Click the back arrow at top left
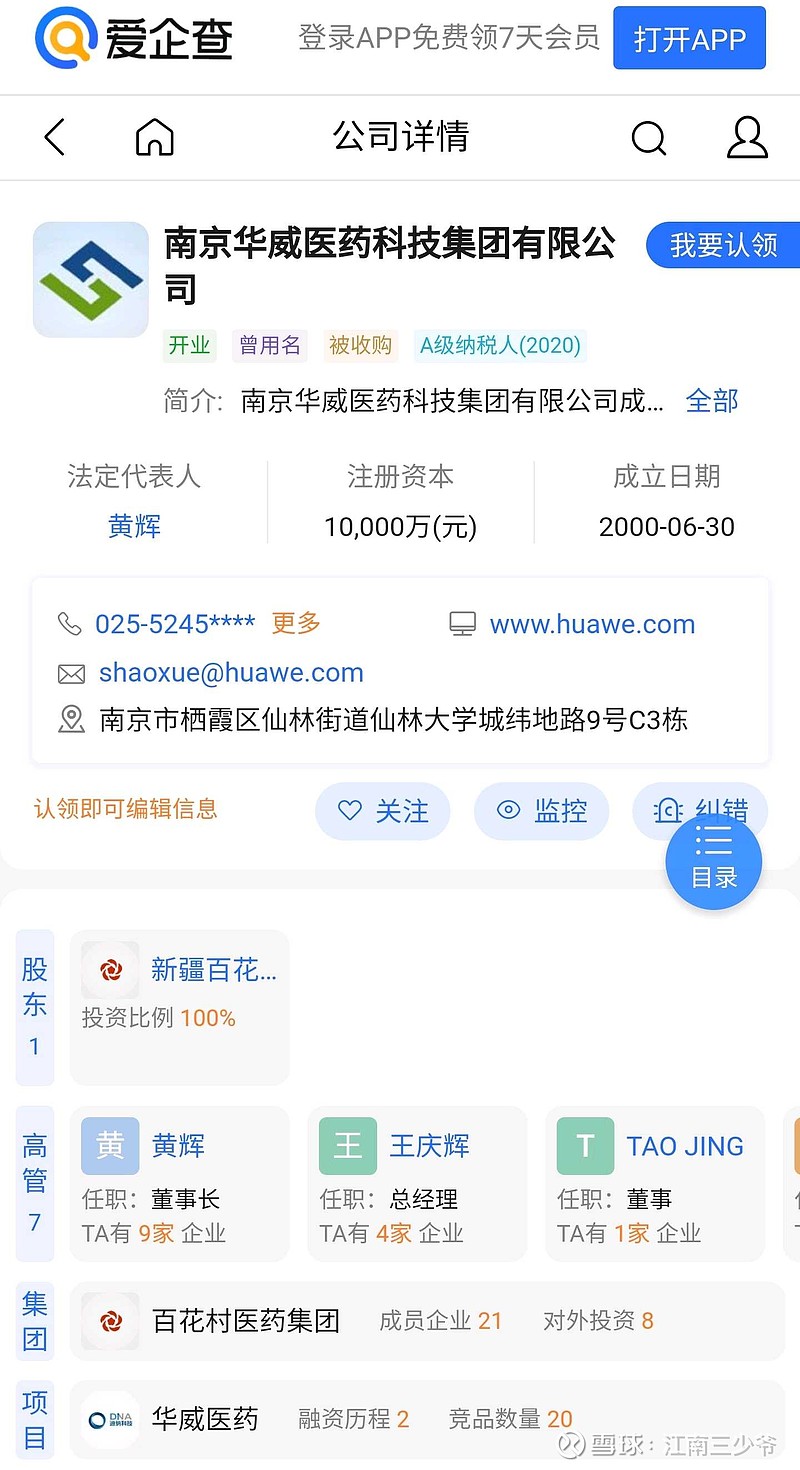 pyautogui.click(x=53, y=138)
